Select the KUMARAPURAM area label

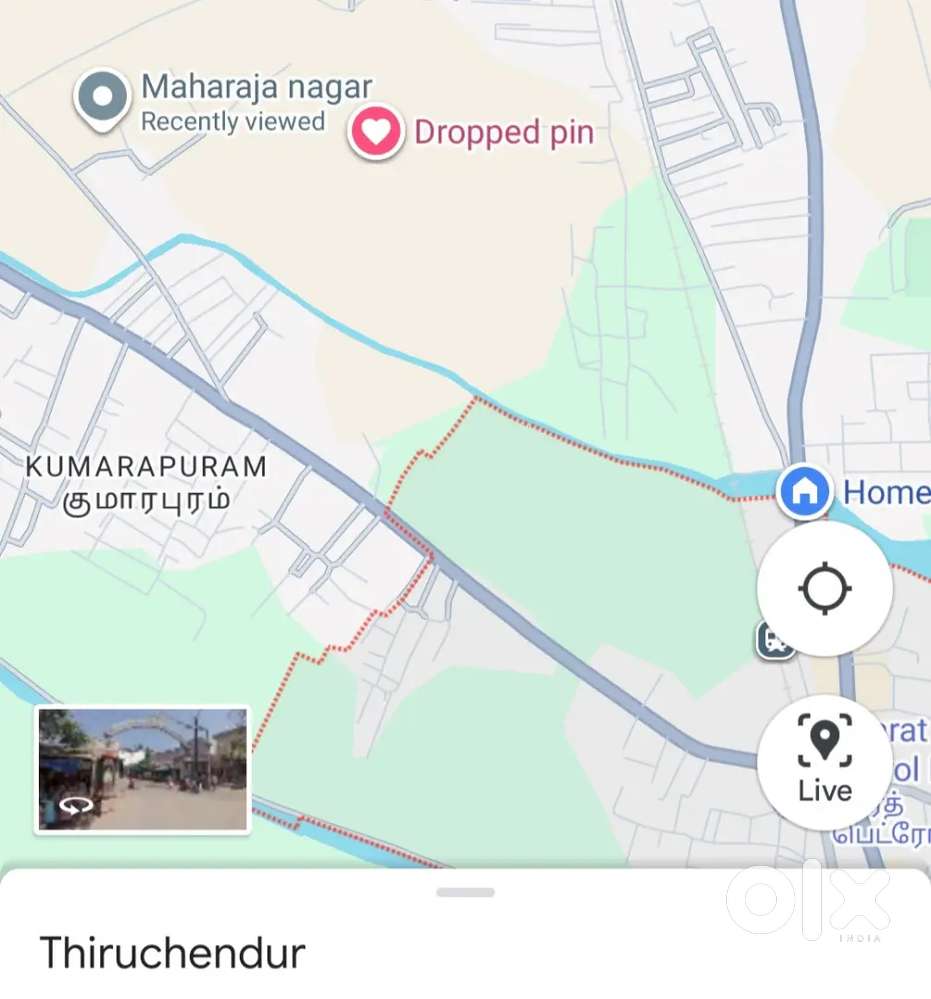146,465
